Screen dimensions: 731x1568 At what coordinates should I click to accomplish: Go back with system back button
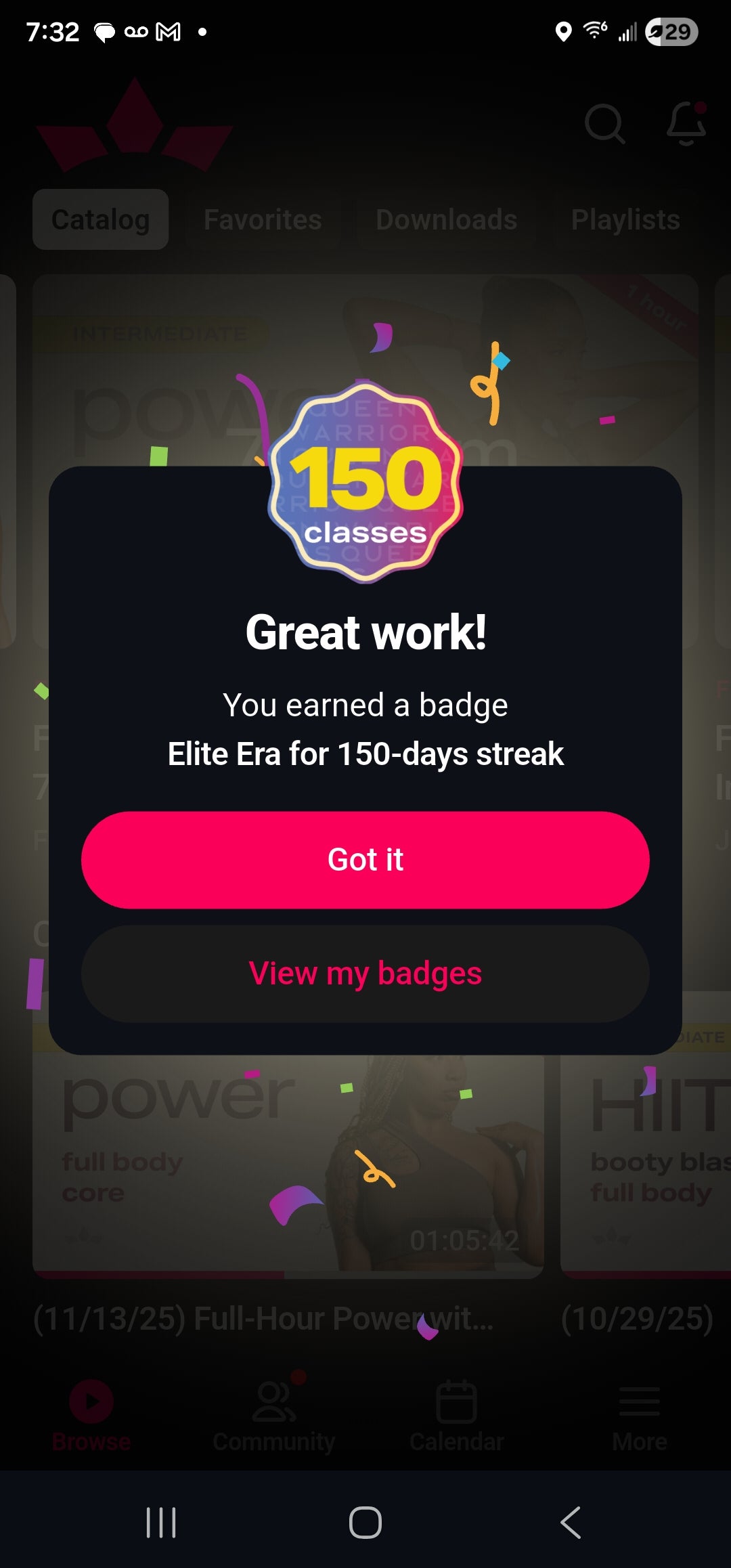pos(571,1523)
